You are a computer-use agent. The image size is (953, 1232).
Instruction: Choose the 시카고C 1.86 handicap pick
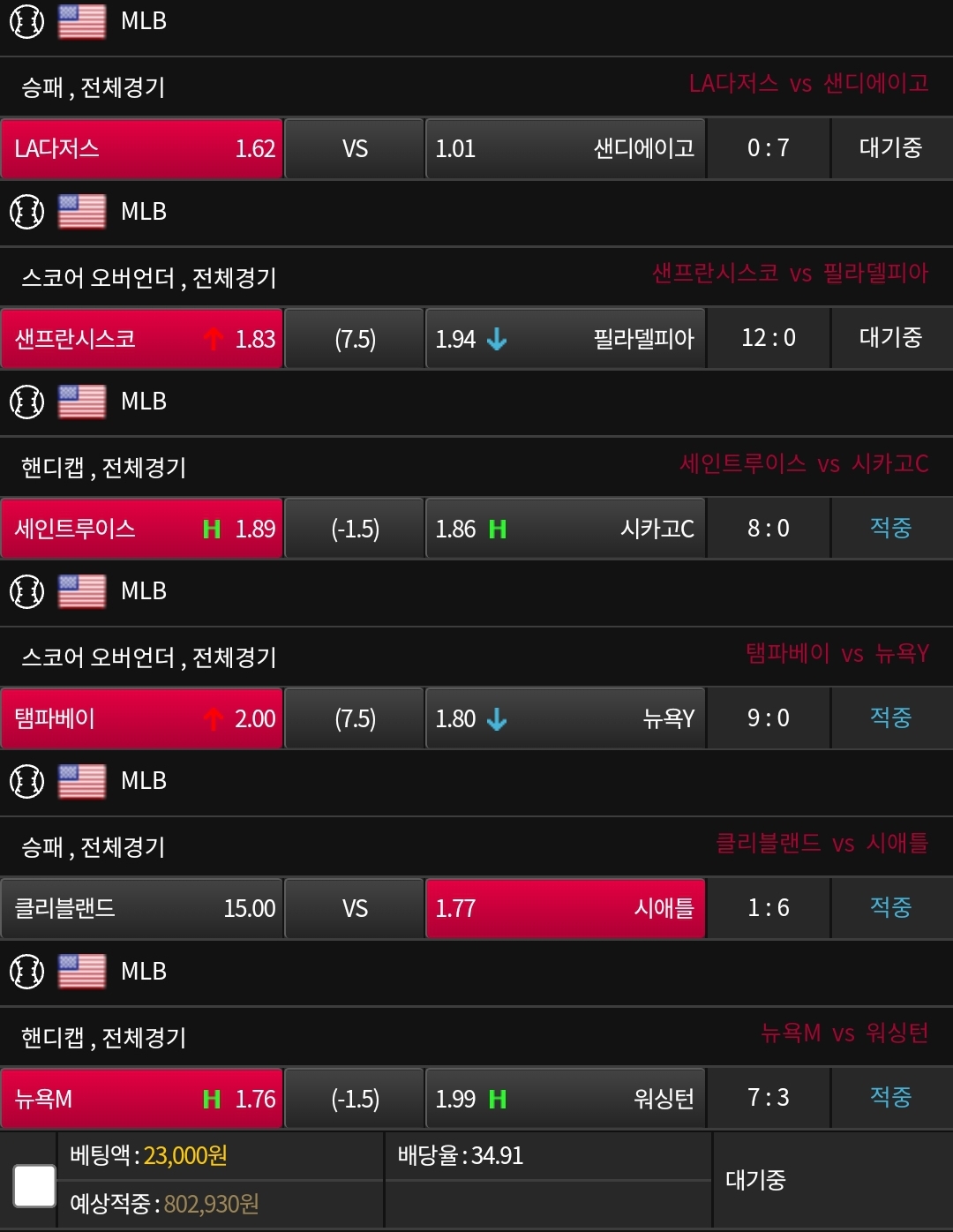tap(565, 528)
